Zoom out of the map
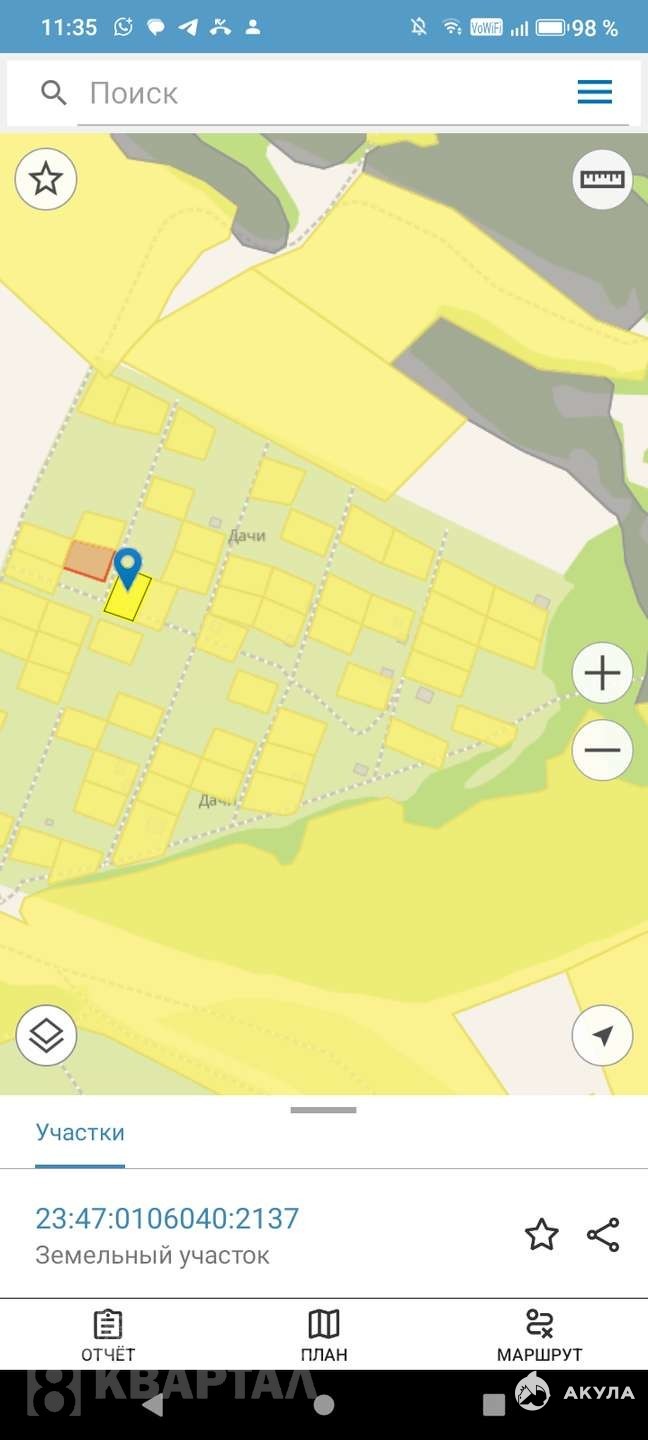648x1440 pixels. [x=602, y=750]
